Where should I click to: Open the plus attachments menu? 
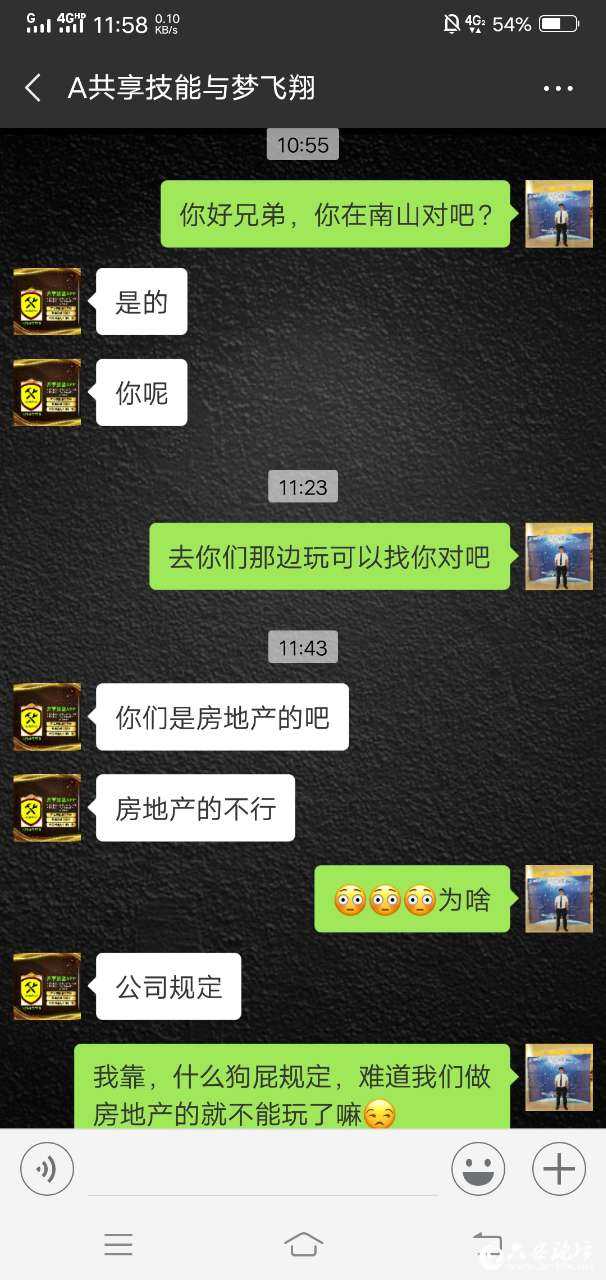[559, 1169]
